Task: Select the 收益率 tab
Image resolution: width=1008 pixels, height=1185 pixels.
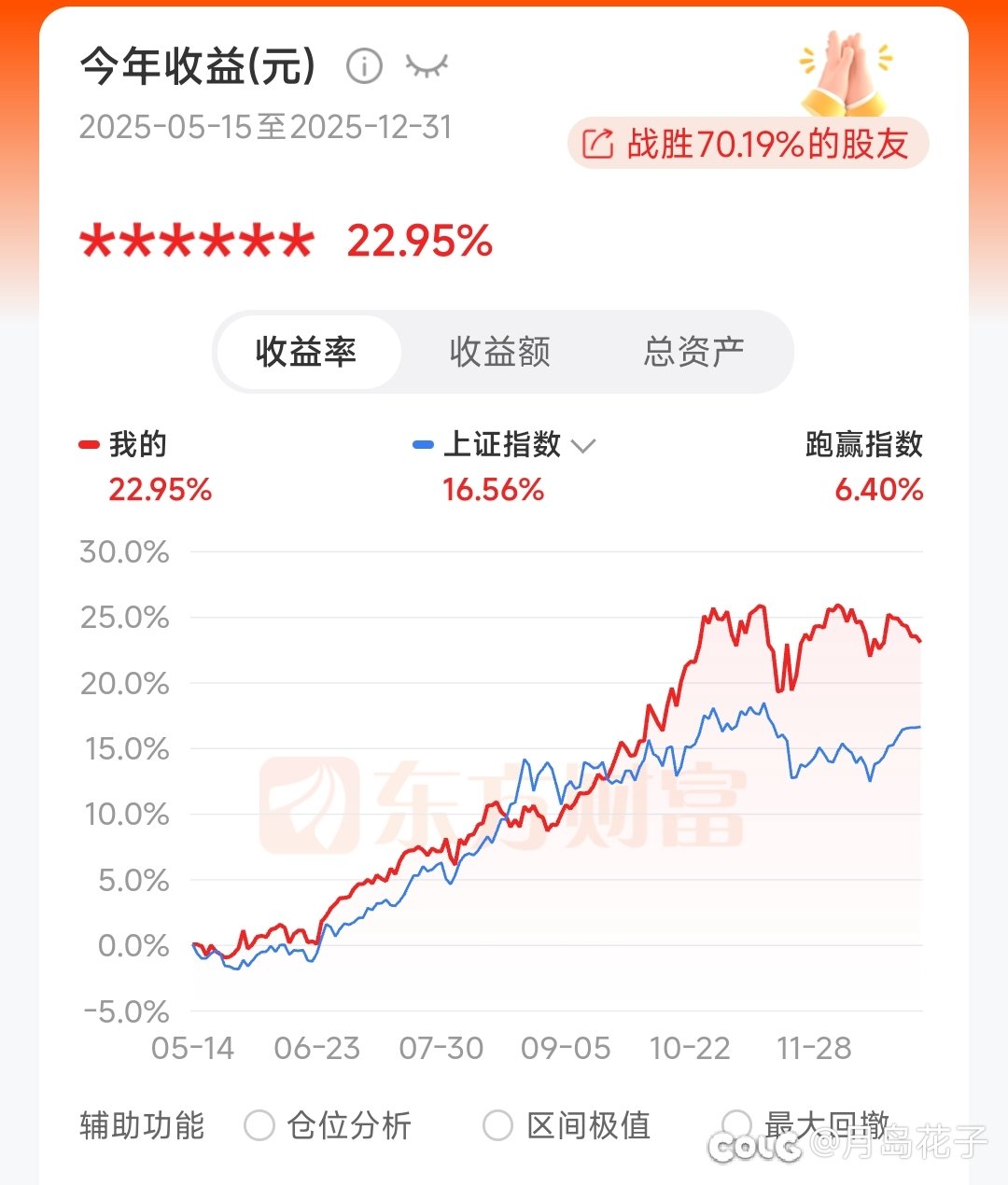Action: pos(308,352)
